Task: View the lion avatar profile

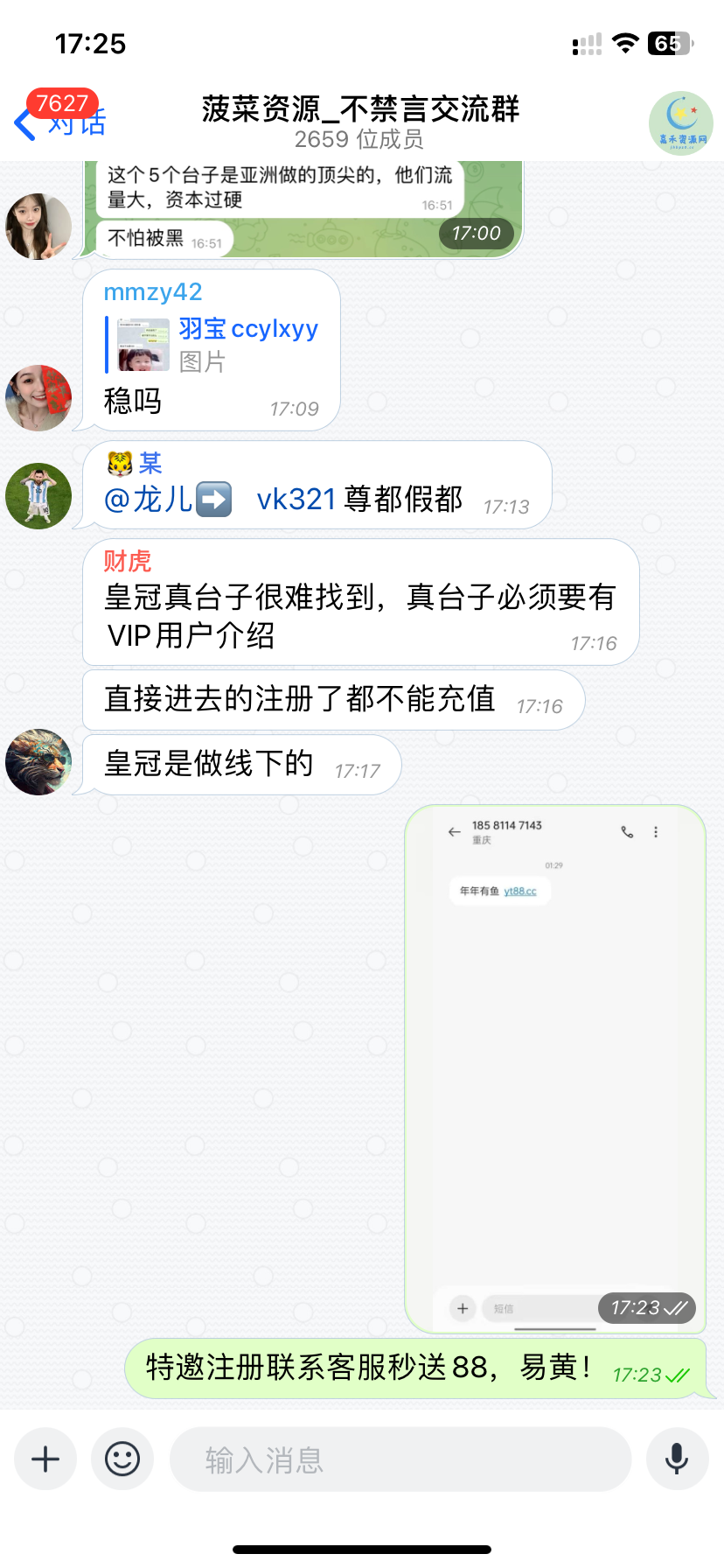Action: (x=38, y=762)
